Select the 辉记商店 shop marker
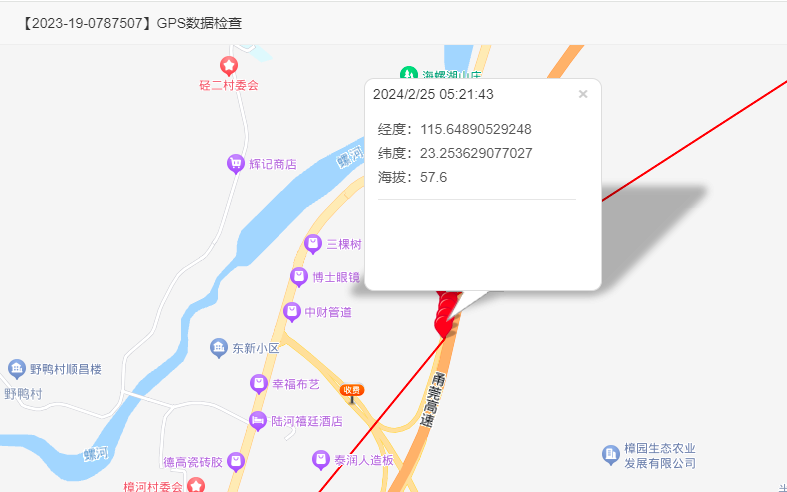787x492 pixels. [x=236, y=163]
